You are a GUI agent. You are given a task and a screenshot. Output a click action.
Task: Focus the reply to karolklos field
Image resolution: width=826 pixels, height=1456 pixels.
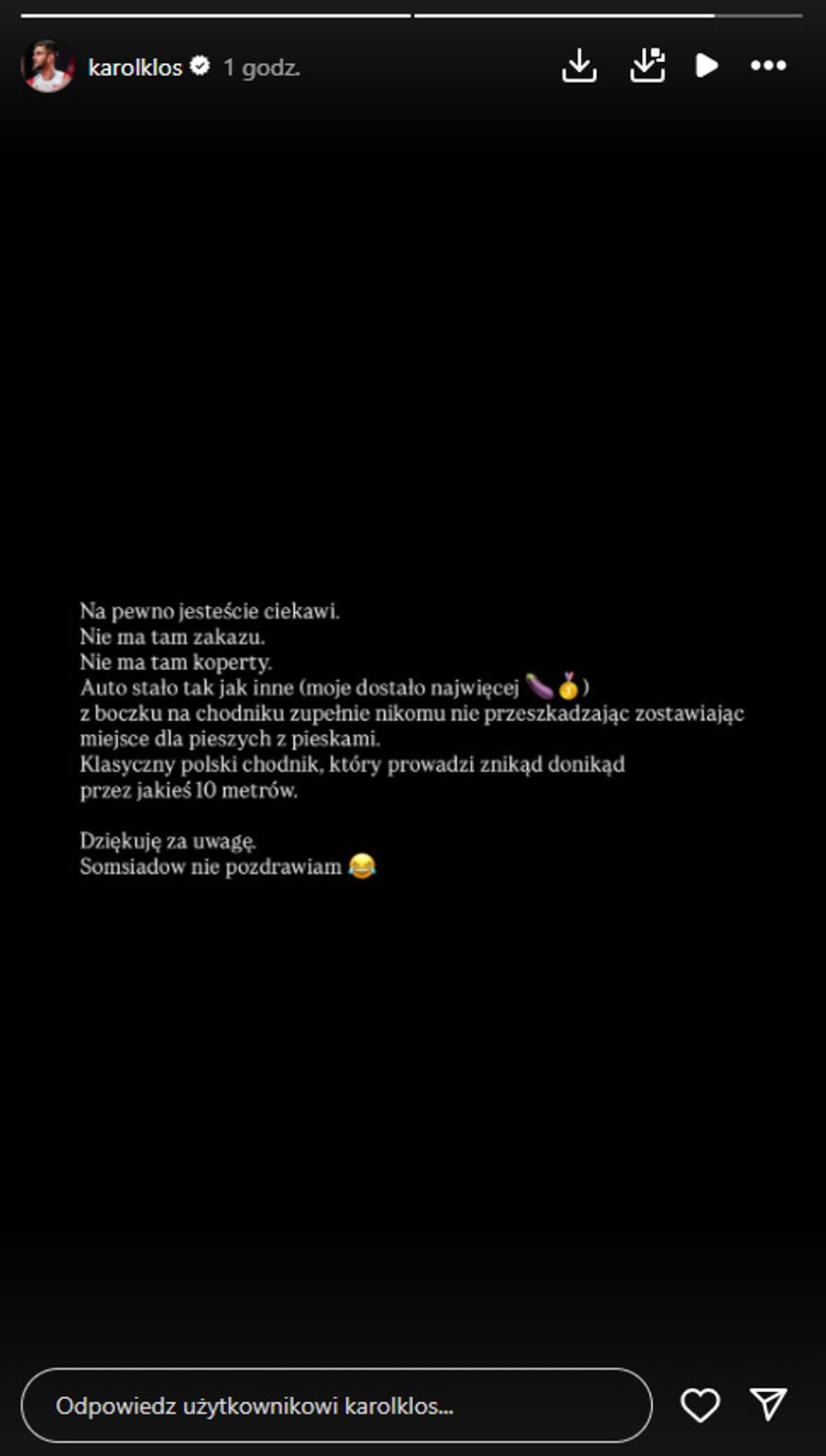[336, 1405]
